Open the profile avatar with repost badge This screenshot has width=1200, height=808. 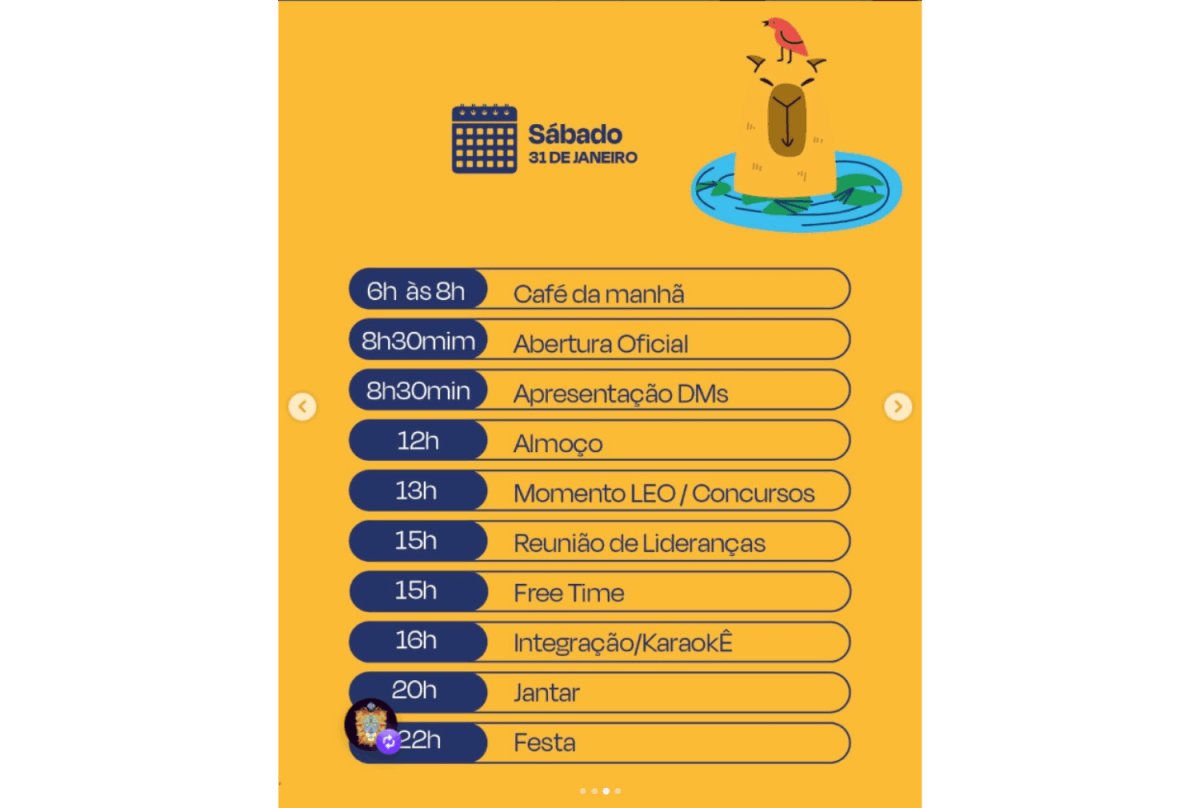[371, 725]
